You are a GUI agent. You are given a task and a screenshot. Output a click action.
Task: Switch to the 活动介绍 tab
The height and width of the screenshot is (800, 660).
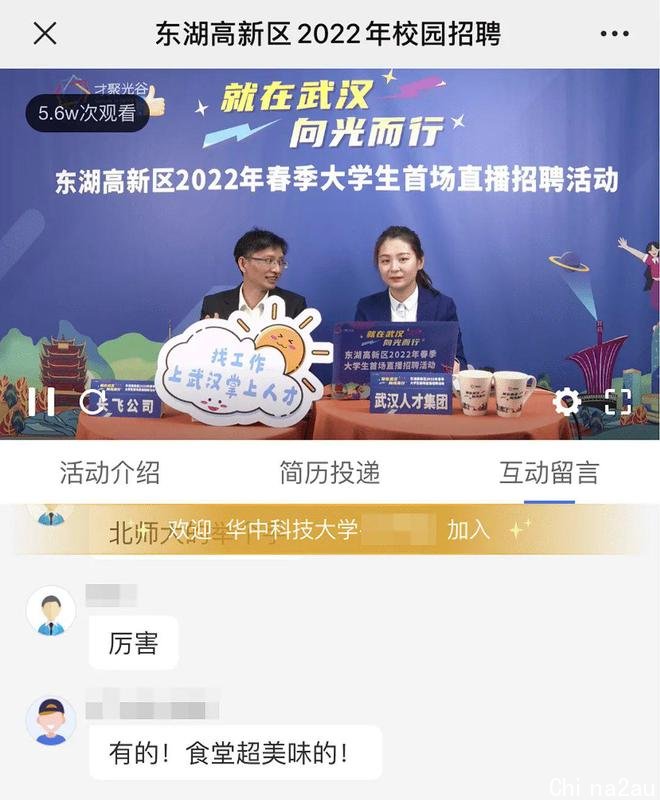[x=110, y=472]
